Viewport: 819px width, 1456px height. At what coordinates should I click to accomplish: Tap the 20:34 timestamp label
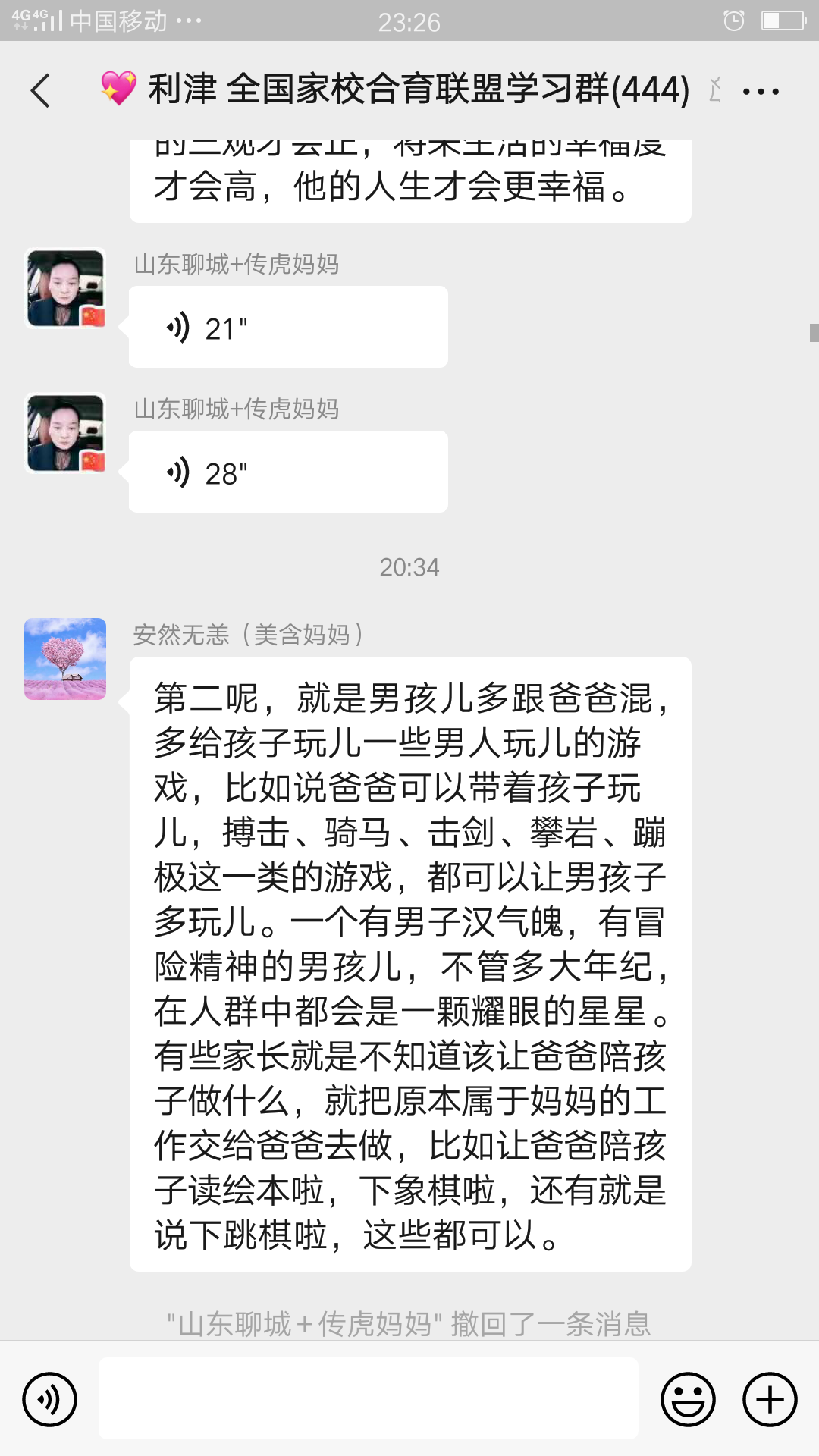click(409, 566)
